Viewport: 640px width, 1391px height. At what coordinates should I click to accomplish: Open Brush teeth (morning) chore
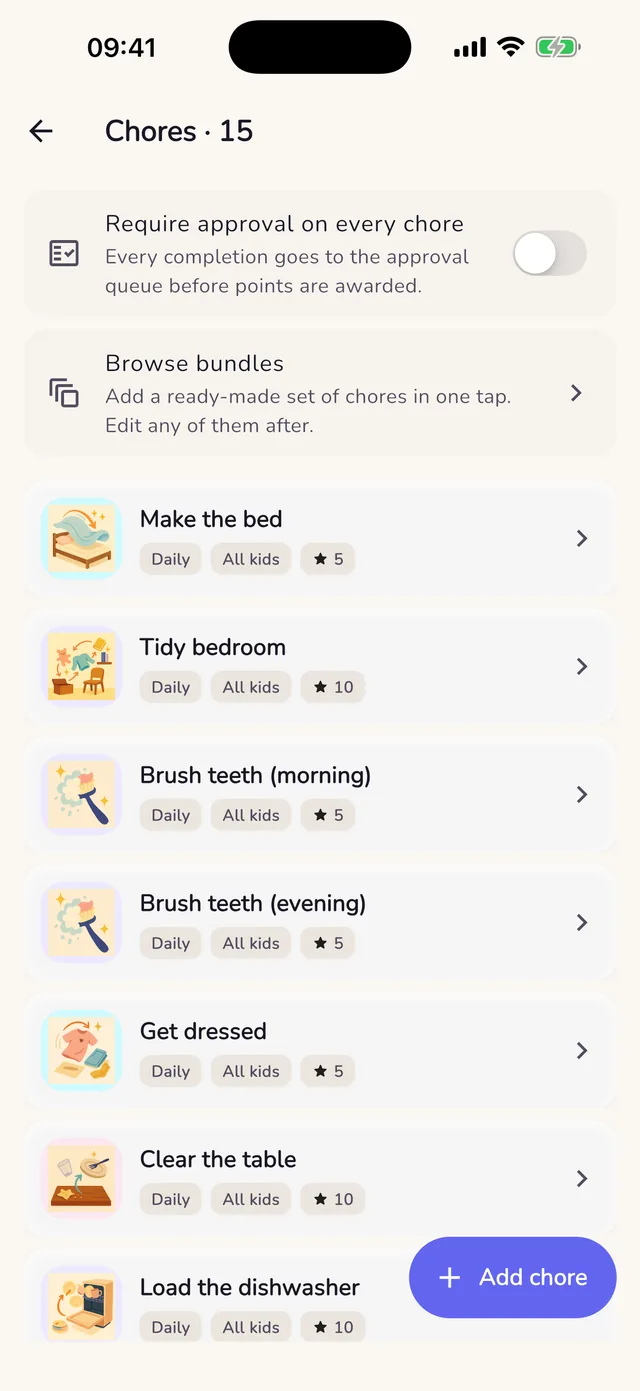[320, 794]
